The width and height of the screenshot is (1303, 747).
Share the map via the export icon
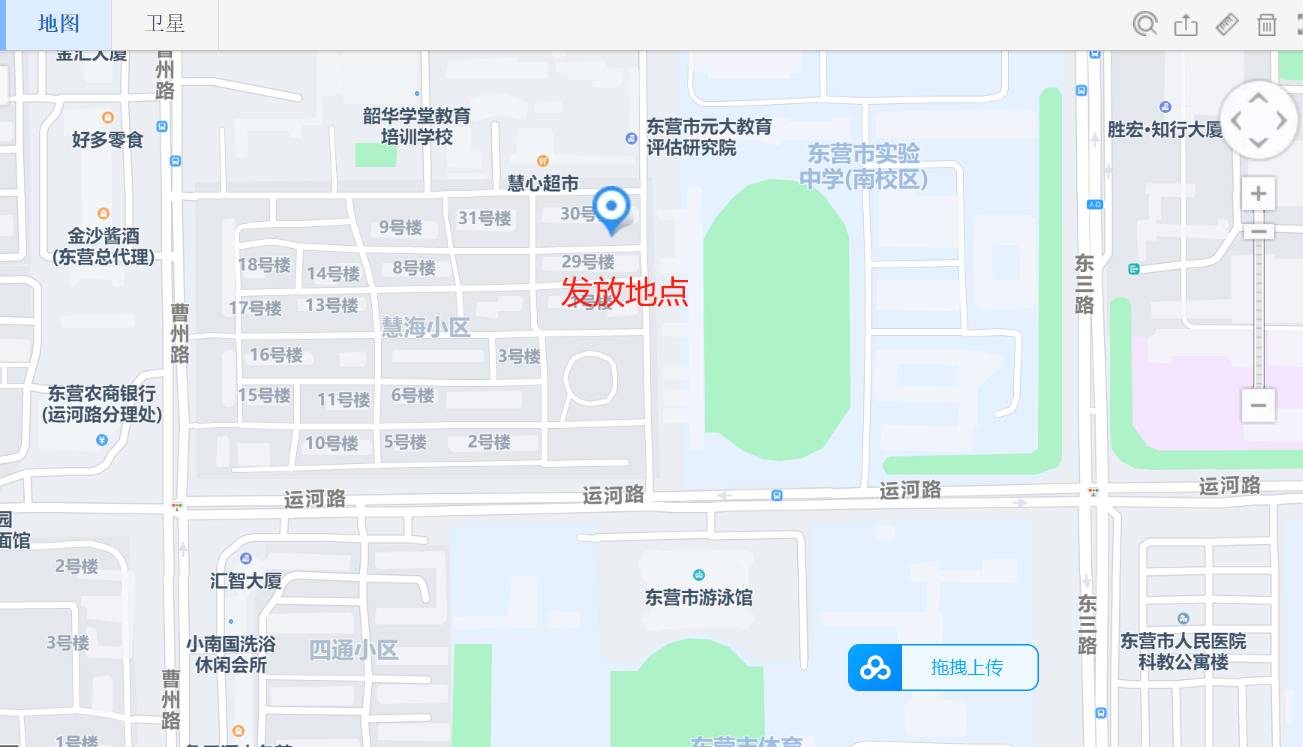[1186, 25]
